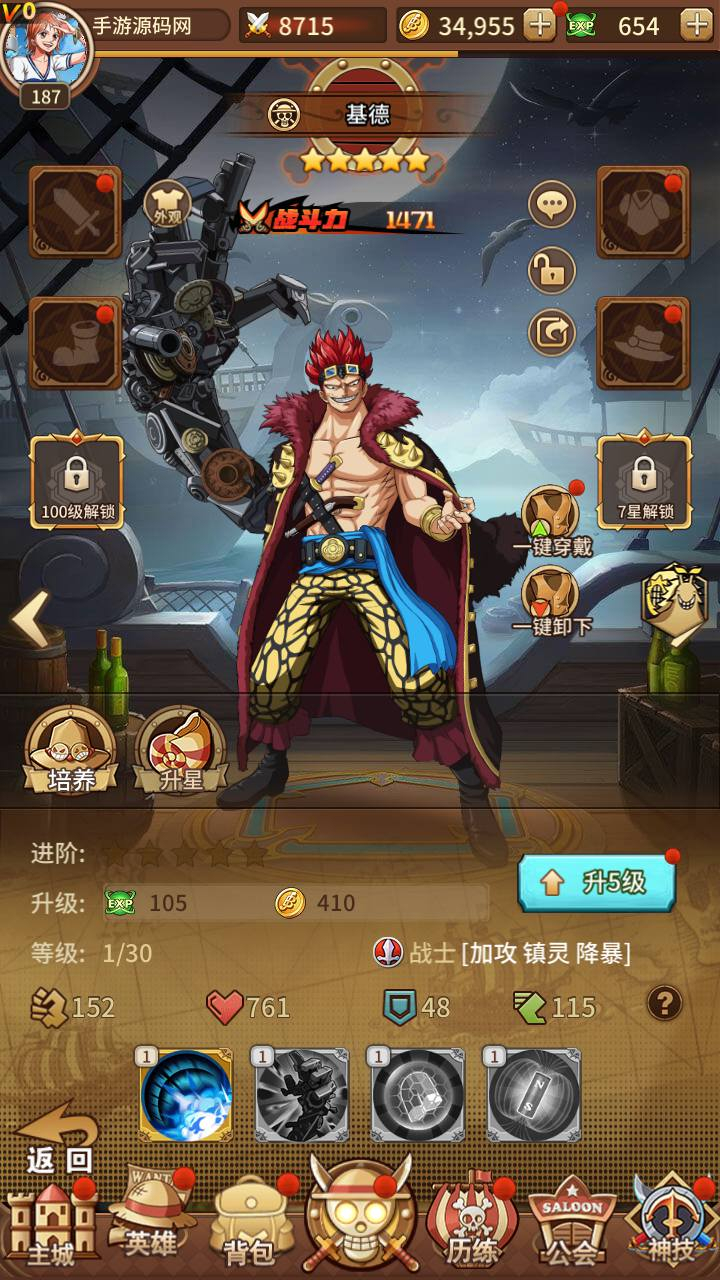
Task: Add more gold coins with plus button
Action: [x=539, y=25]
